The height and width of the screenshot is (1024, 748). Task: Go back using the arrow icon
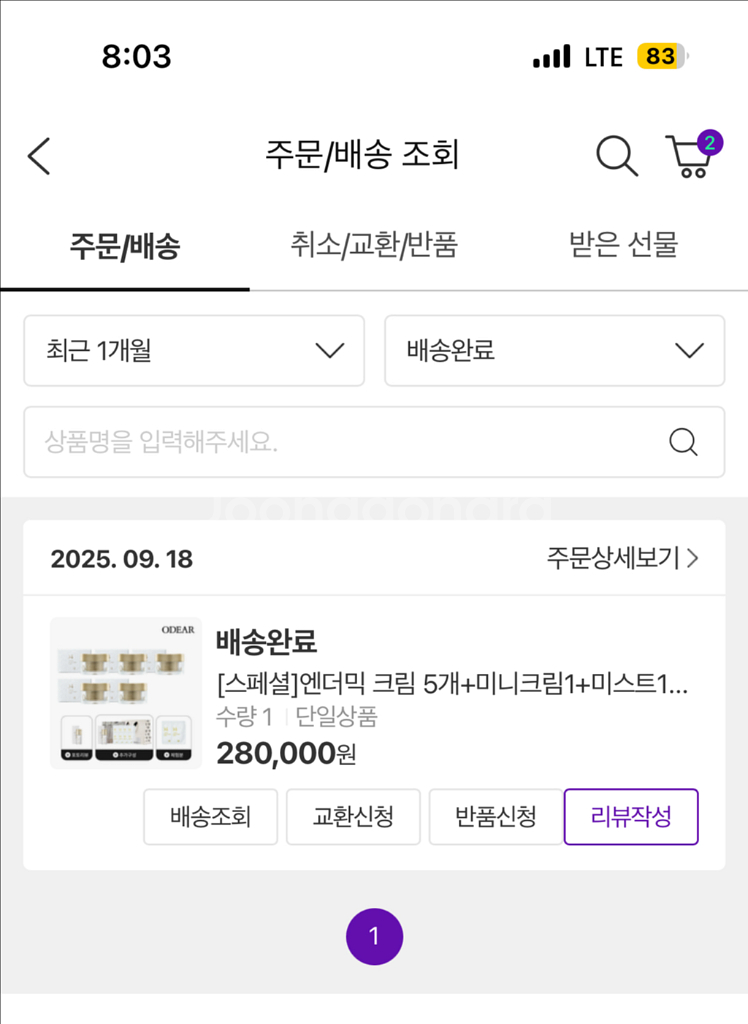click(x=39, y=156)
